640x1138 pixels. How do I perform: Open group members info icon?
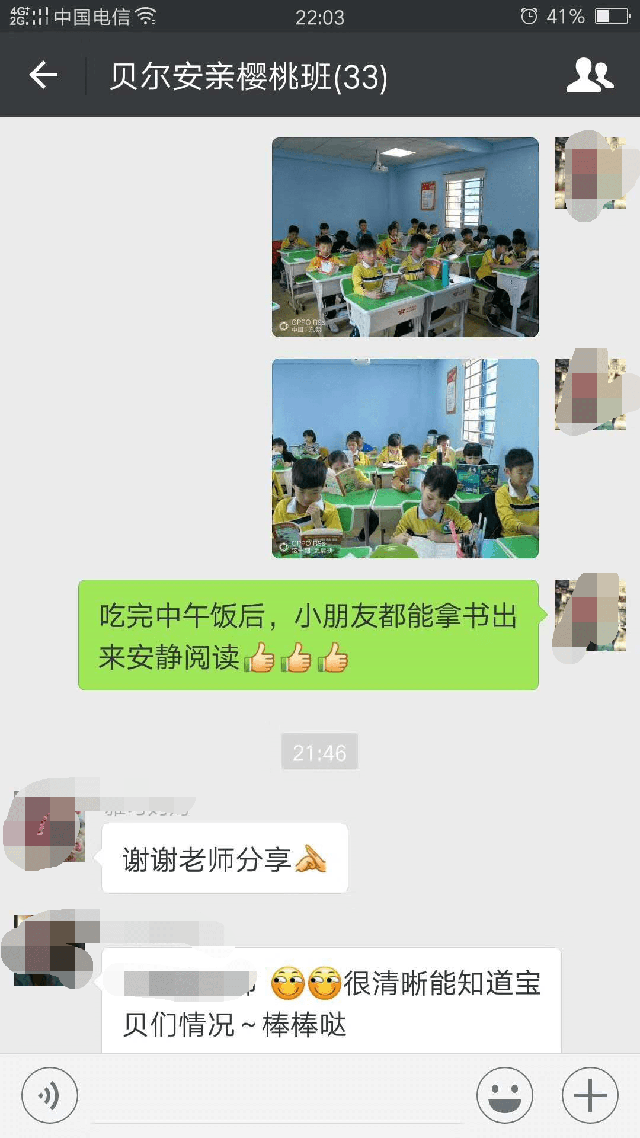pos(589,76)
